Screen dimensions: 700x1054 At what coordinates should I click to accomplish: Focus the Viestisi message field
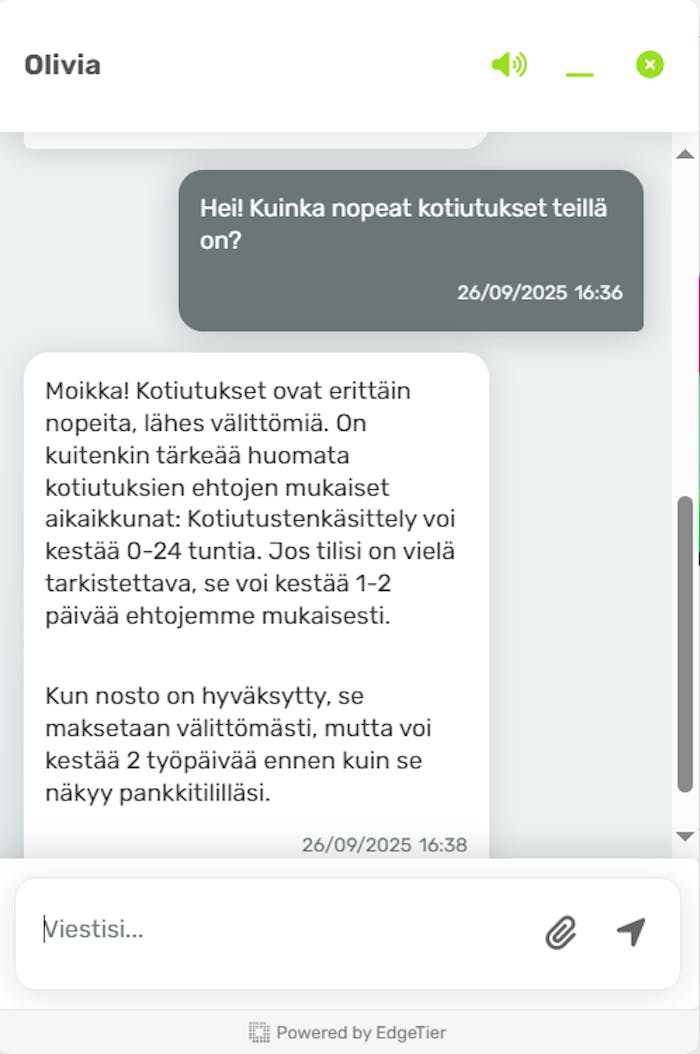click(280, 930)
